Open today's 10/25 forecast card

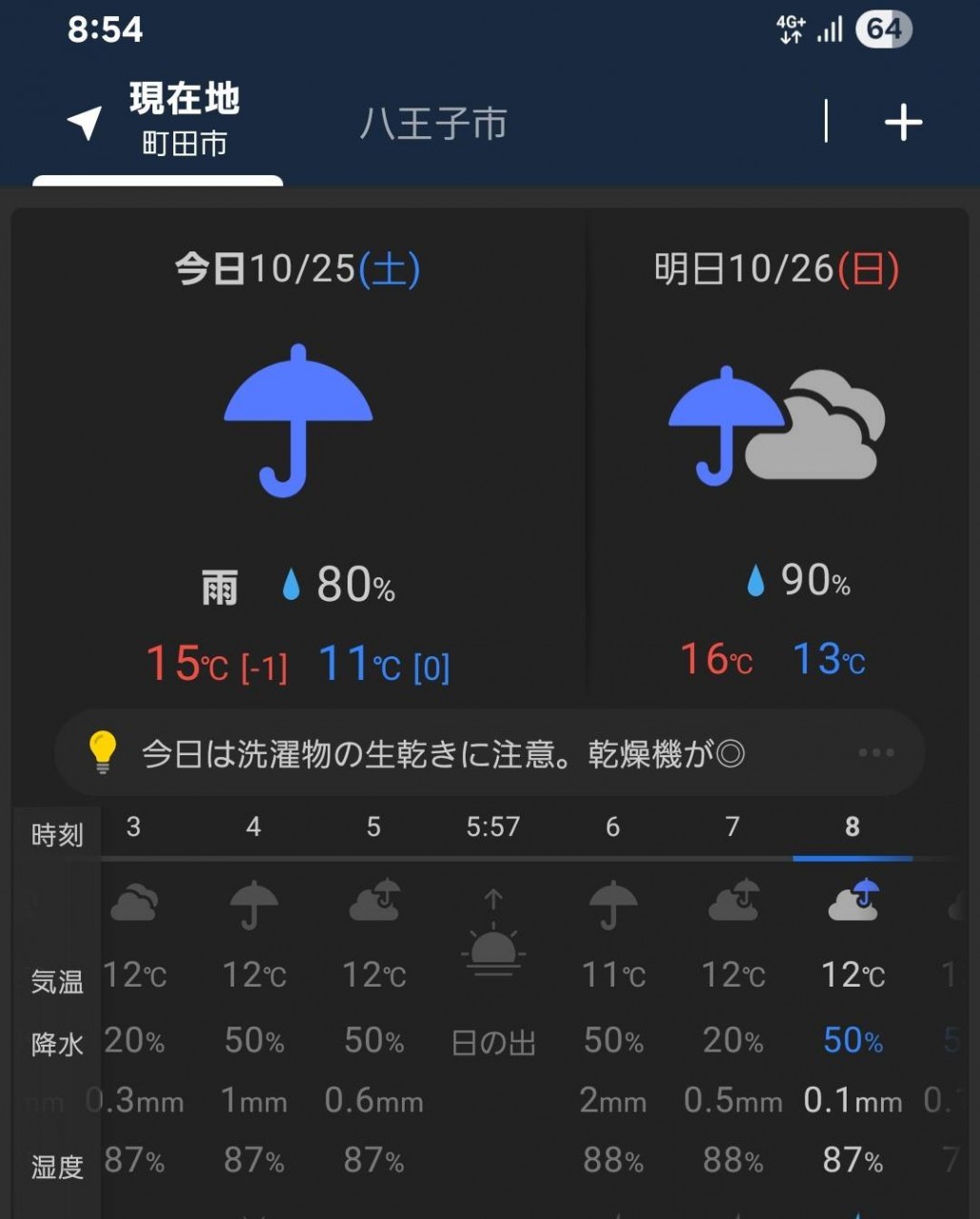click(298, 457)
